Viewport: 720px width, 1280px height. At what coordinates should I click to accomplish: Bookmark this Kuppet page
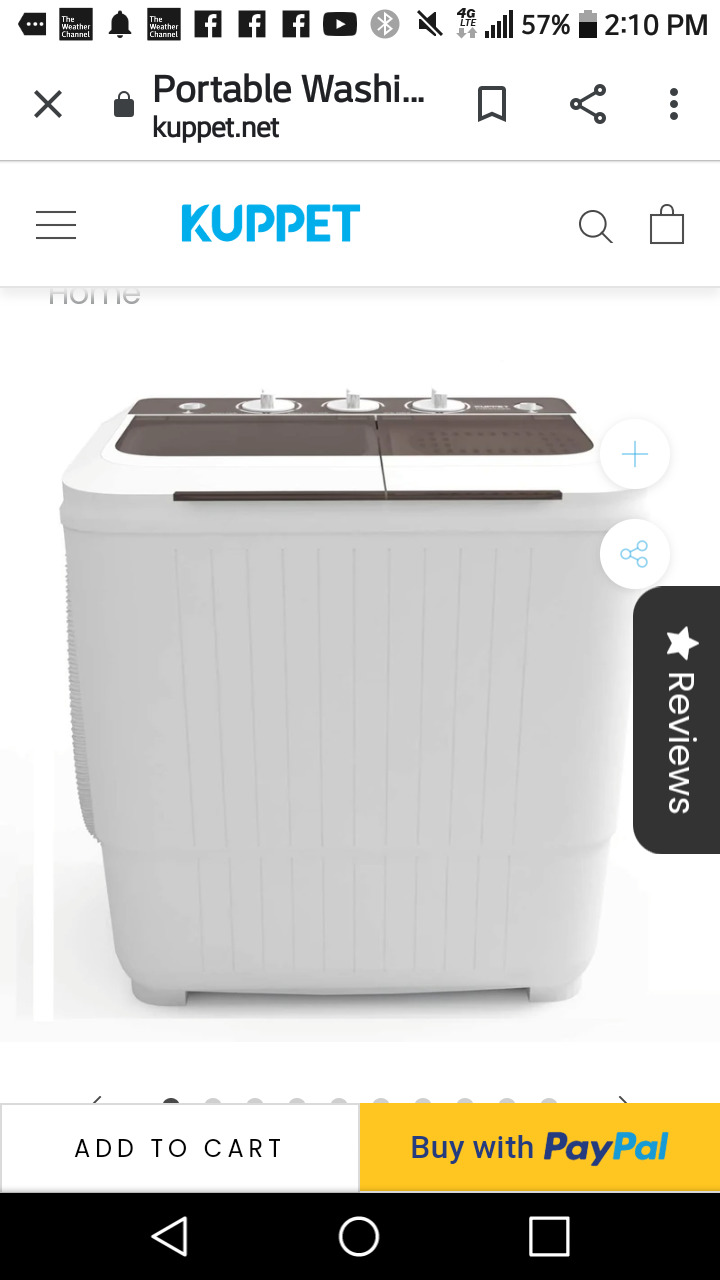coord(491,104)
